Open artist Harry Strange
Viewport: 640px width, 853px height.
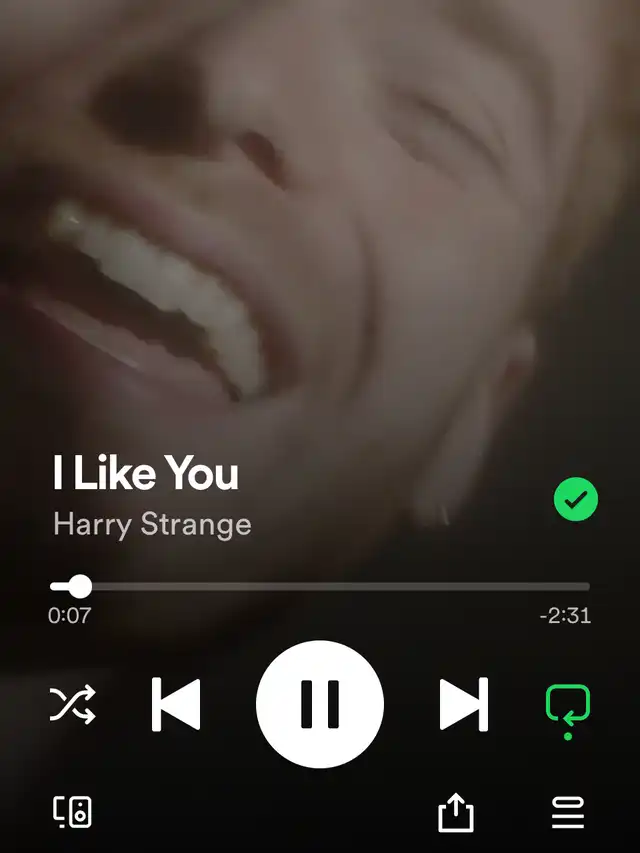pos(152,524)
